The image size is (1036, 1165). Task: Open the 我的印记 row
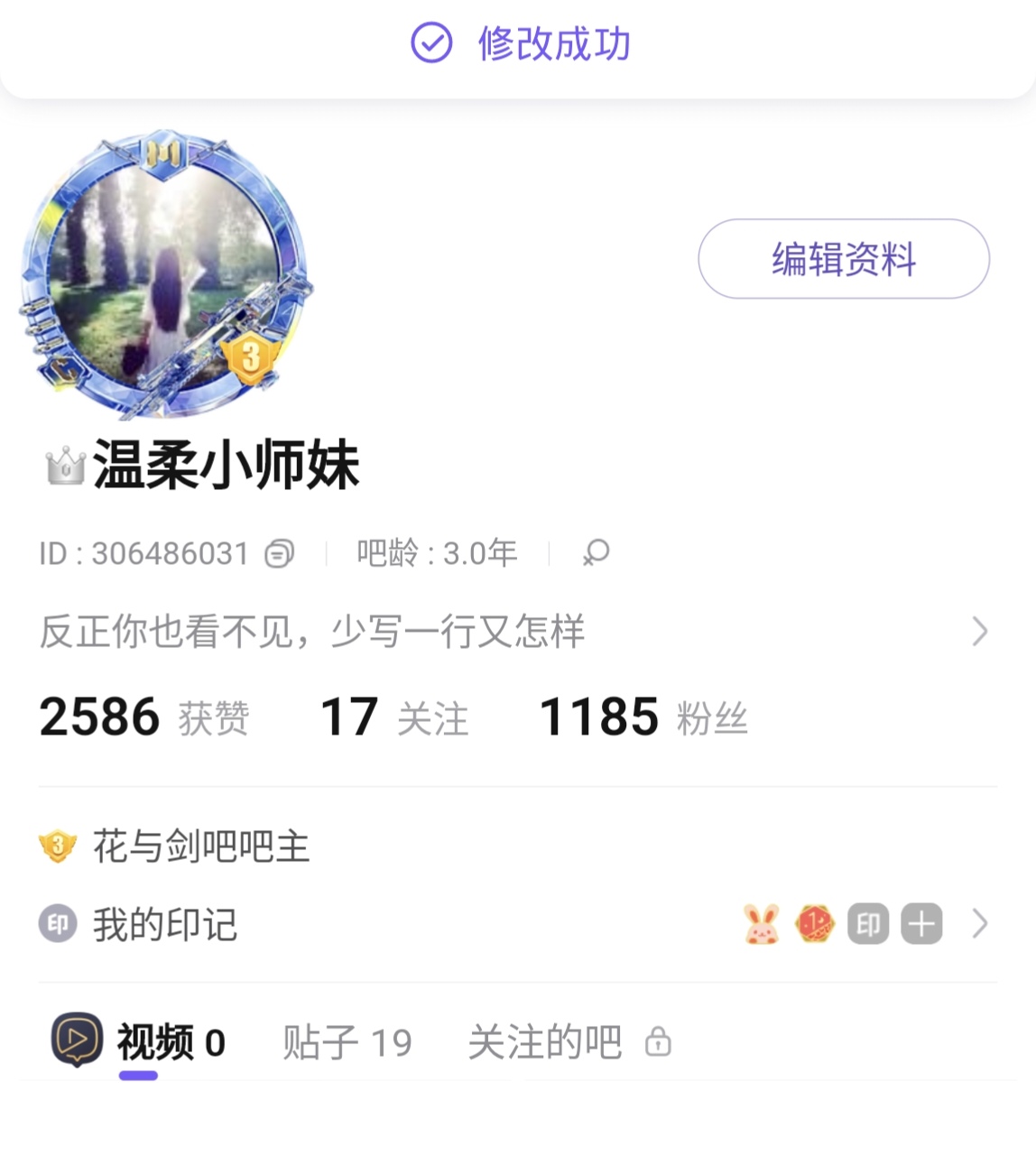164,925
